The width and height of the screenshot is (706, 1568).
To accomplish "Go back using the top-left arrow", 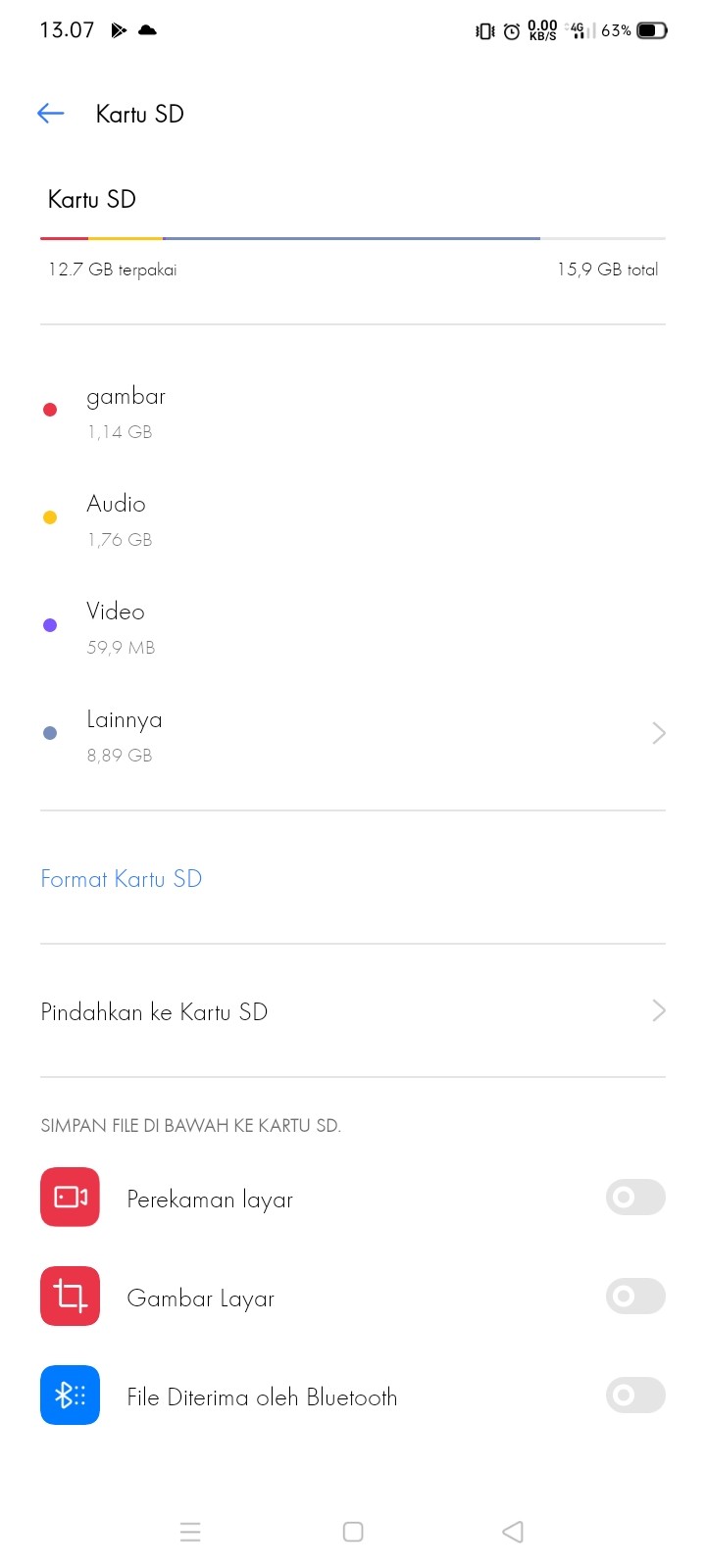I will (51, 114).
